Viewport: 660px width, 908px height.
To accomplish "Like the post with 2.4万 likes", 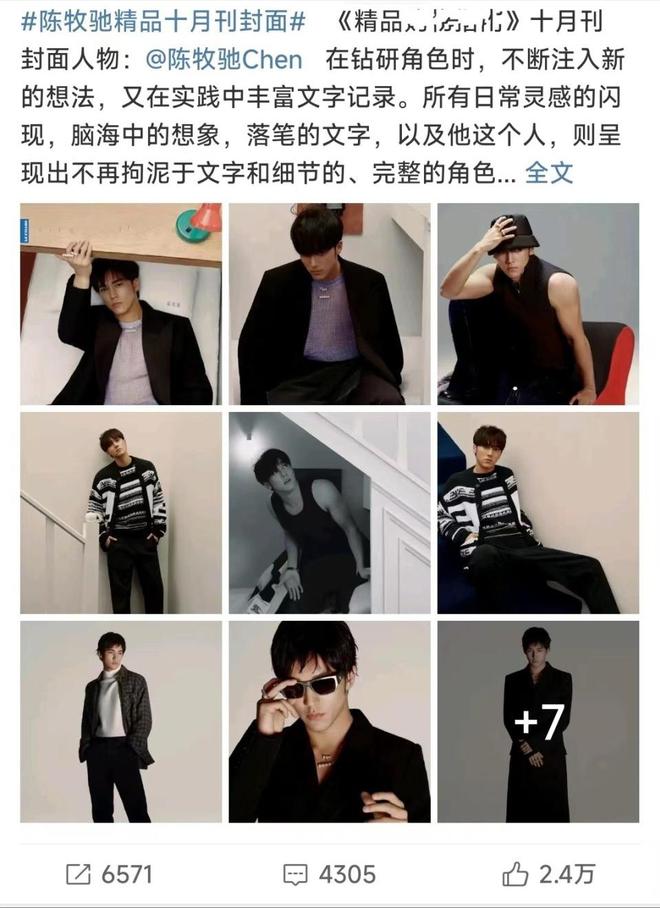I will click(x=548, y=874).
